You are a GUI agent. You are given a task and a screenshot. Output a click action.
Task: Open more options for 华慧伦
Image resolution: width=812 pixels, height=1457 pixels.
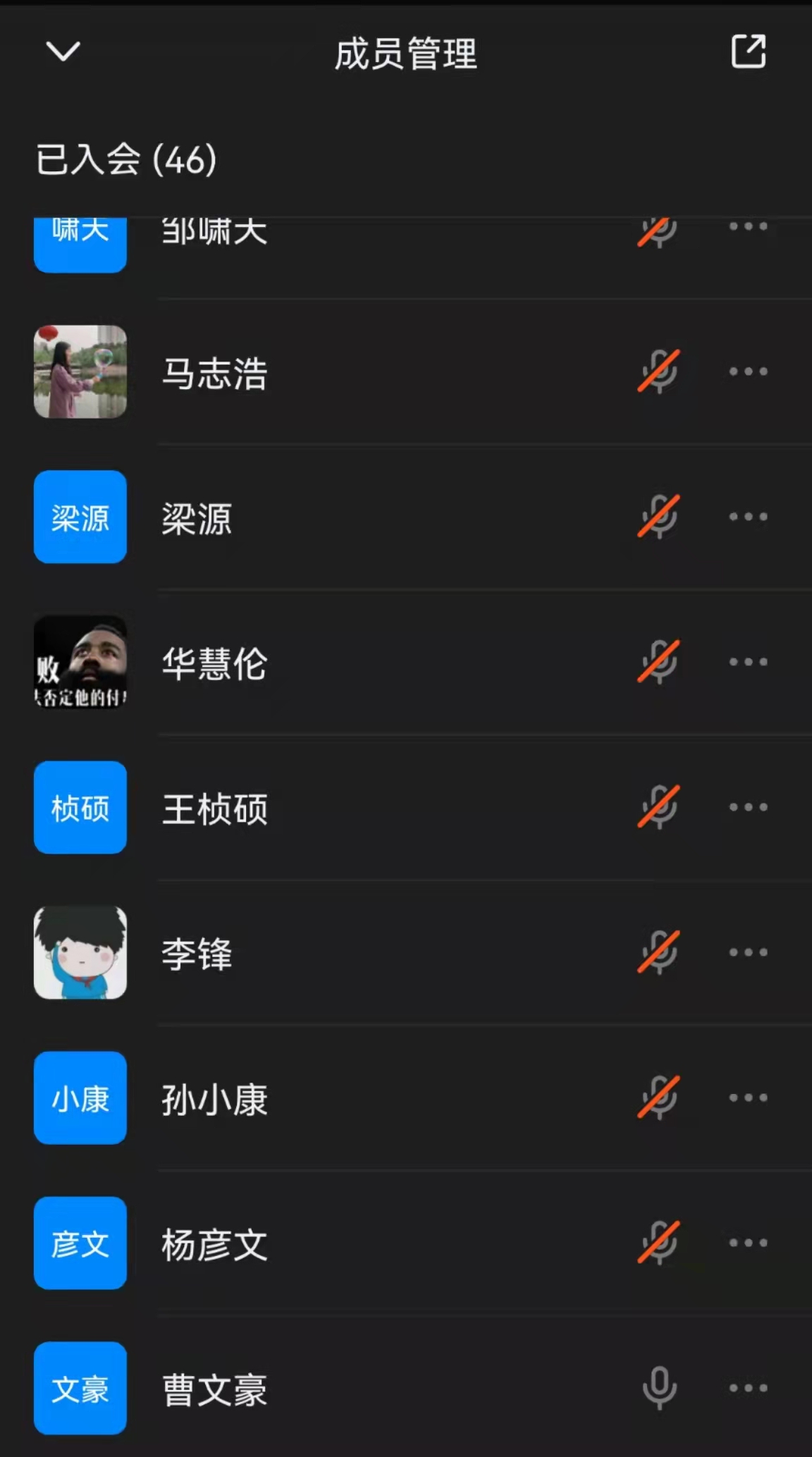pyautogui.click(x=748, y=662)
